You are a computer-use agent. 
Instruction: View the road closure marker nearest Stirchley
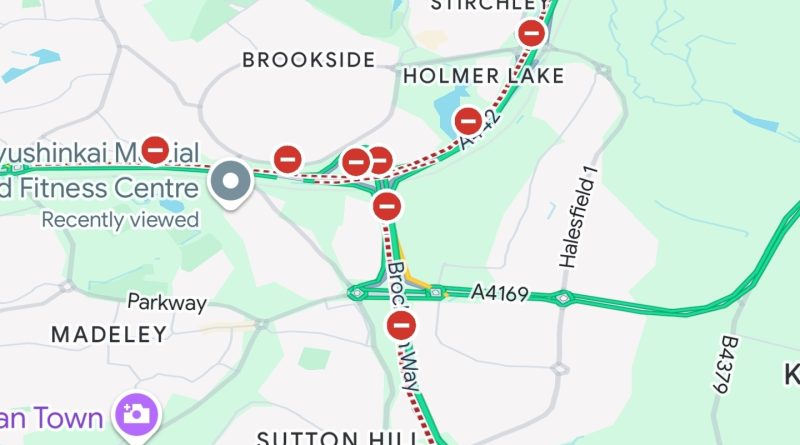coord(532,34)
